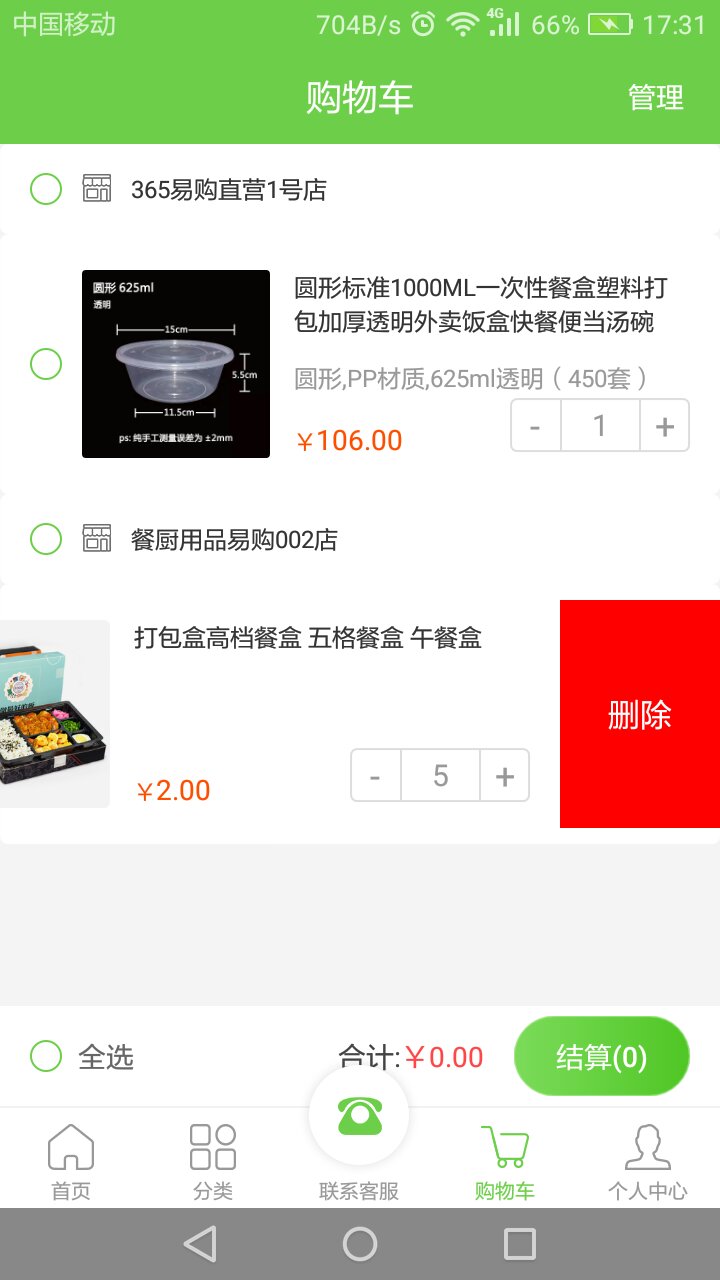This screenshot has width=720, height=1280.
Task: Tap 结算(0) to check out
Action: 601,1056
